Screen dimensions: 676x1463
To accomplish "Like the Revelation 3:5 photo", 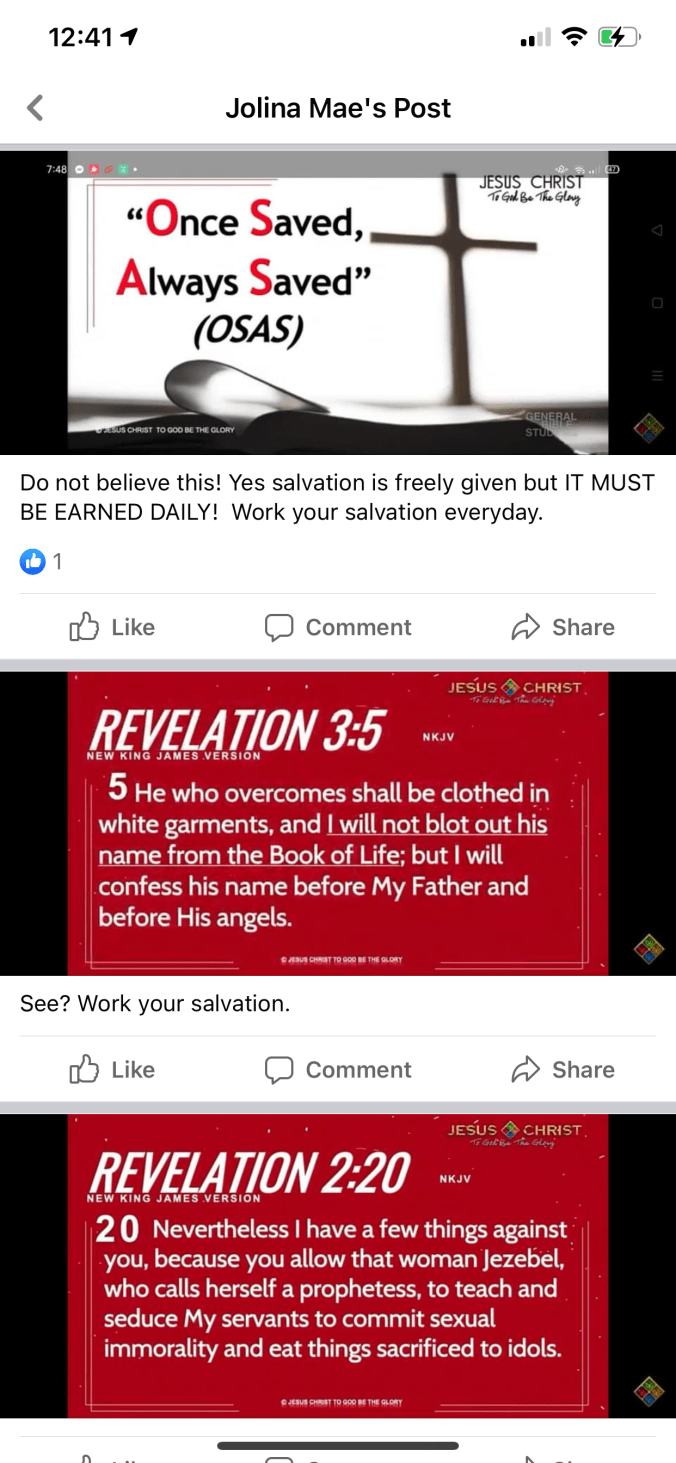I will point(112,1069).
